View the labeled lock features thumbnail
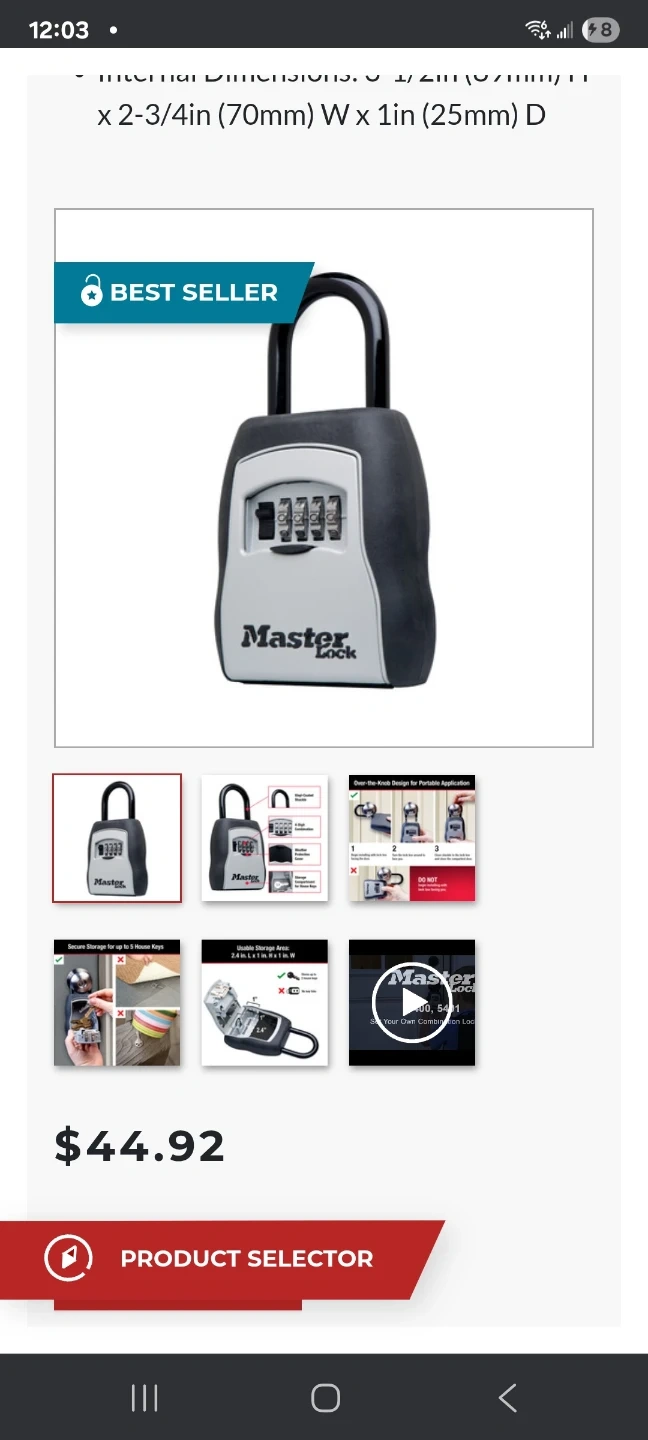Screen dimensions: 648x1440 coord(265,838)
